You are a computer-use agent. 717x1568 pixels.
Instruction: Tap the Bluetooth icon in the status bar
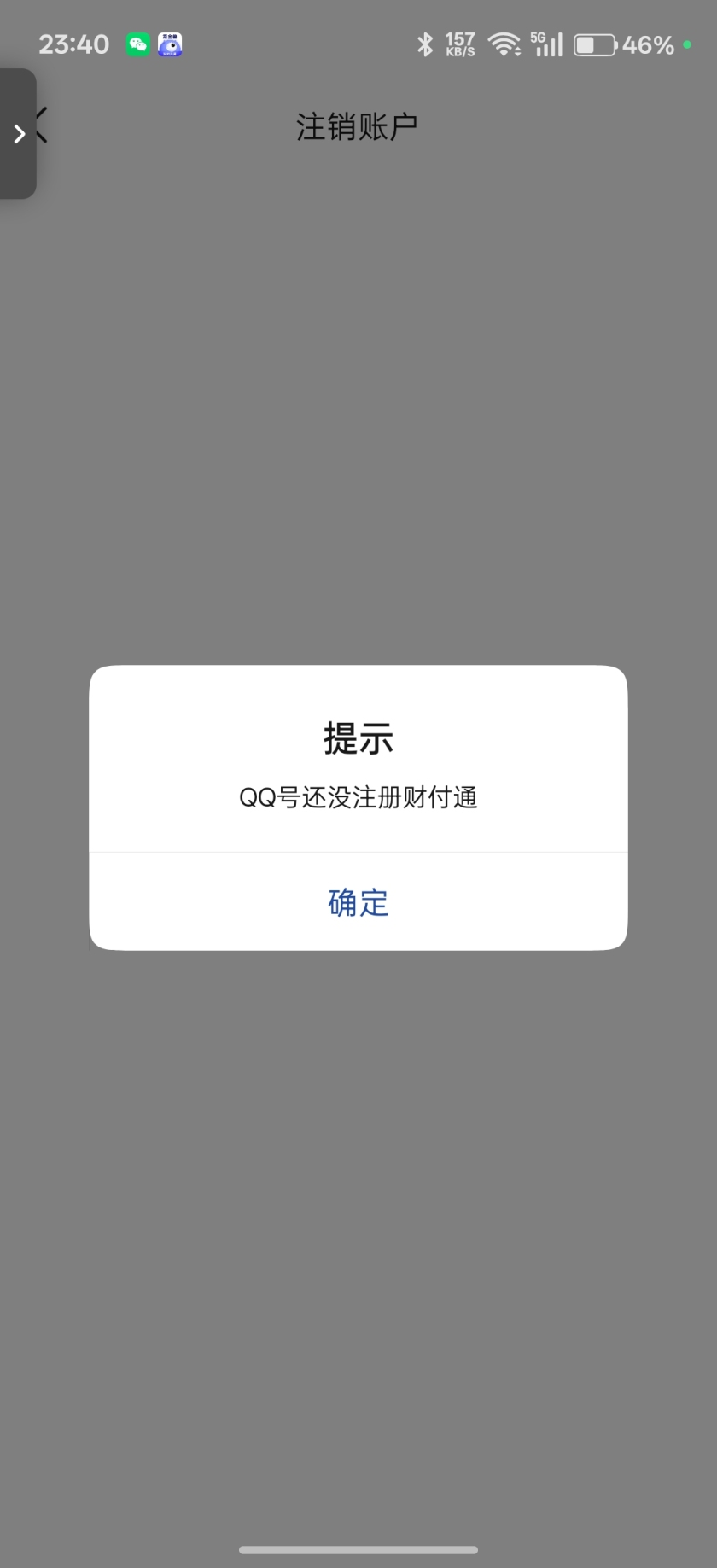pos(424,44)
